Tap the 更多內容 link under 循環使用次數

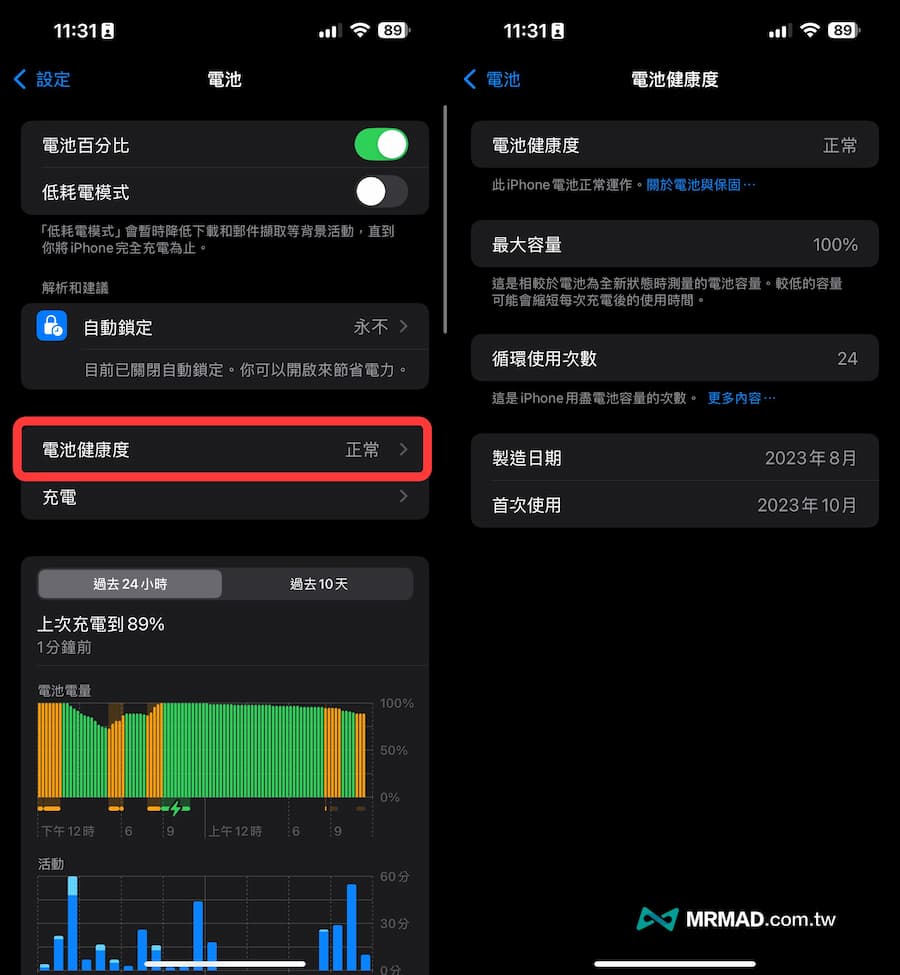[x=741, y=398]
